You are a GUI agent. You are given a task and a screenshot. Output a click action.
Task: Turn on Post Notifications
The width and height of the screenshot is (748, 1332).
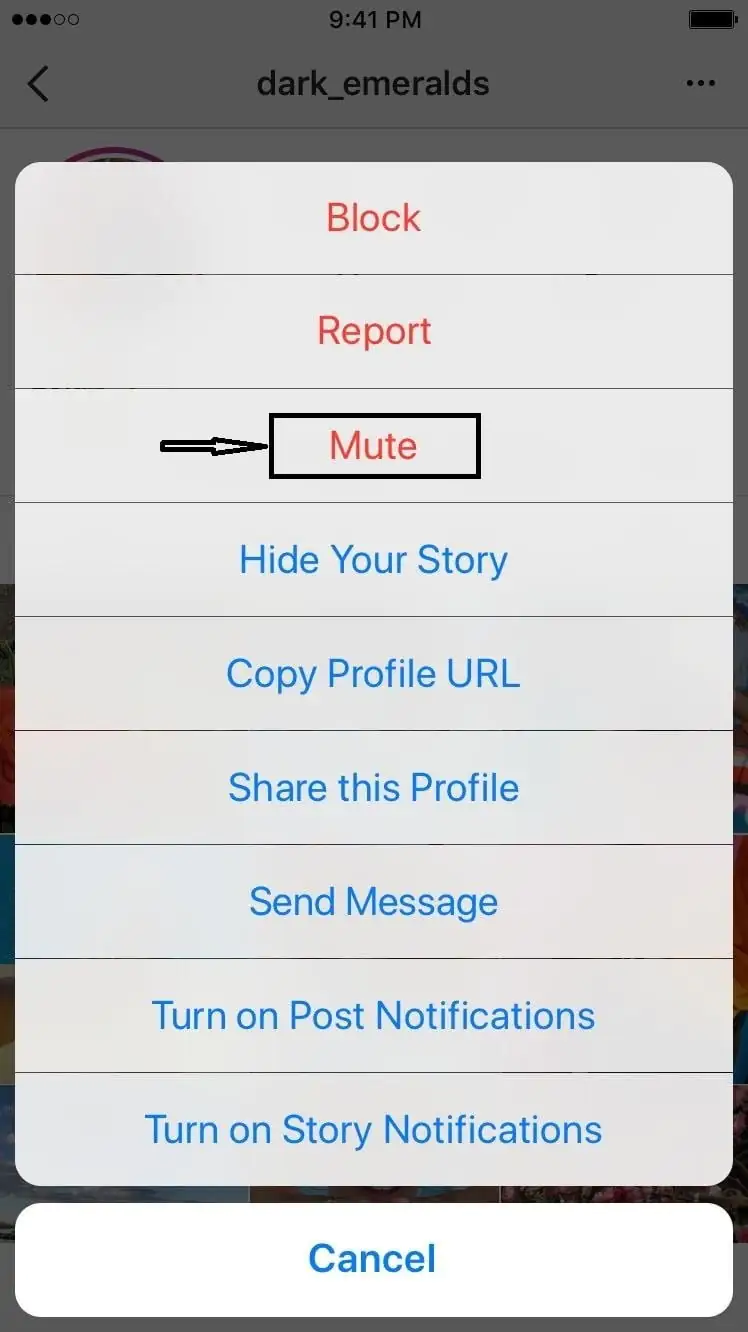click(x=373, y=1016)
